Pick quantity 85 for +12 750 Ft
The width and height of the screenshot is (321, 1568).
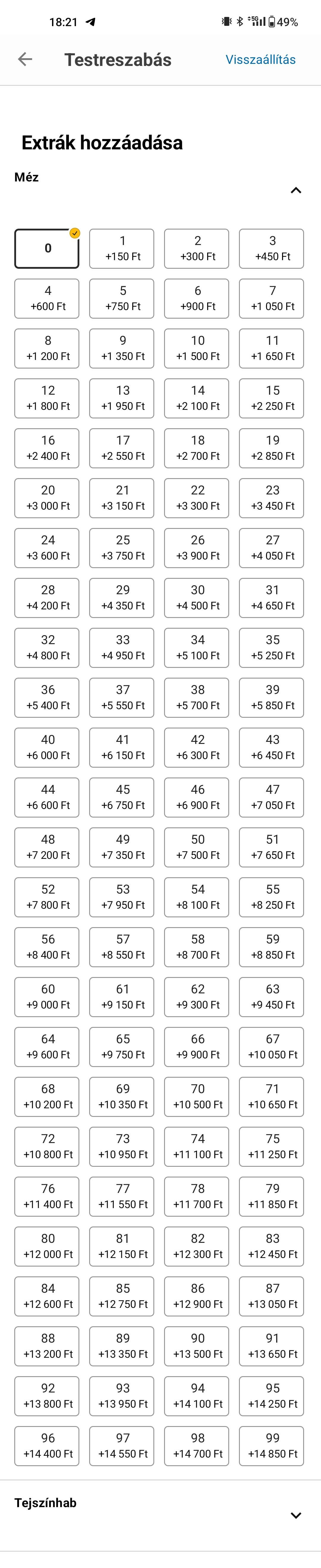[122, 1297]
